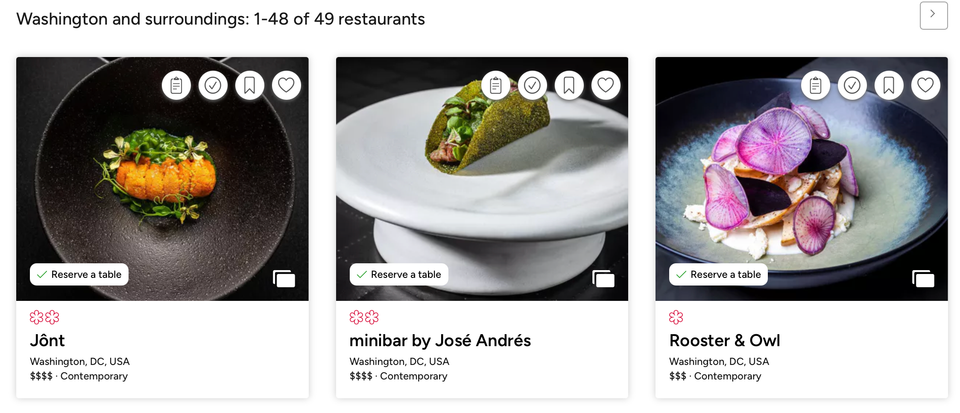Add a note for minibar by José Andrés
This screenshot has width=960, height=413.
click(496, 86)
